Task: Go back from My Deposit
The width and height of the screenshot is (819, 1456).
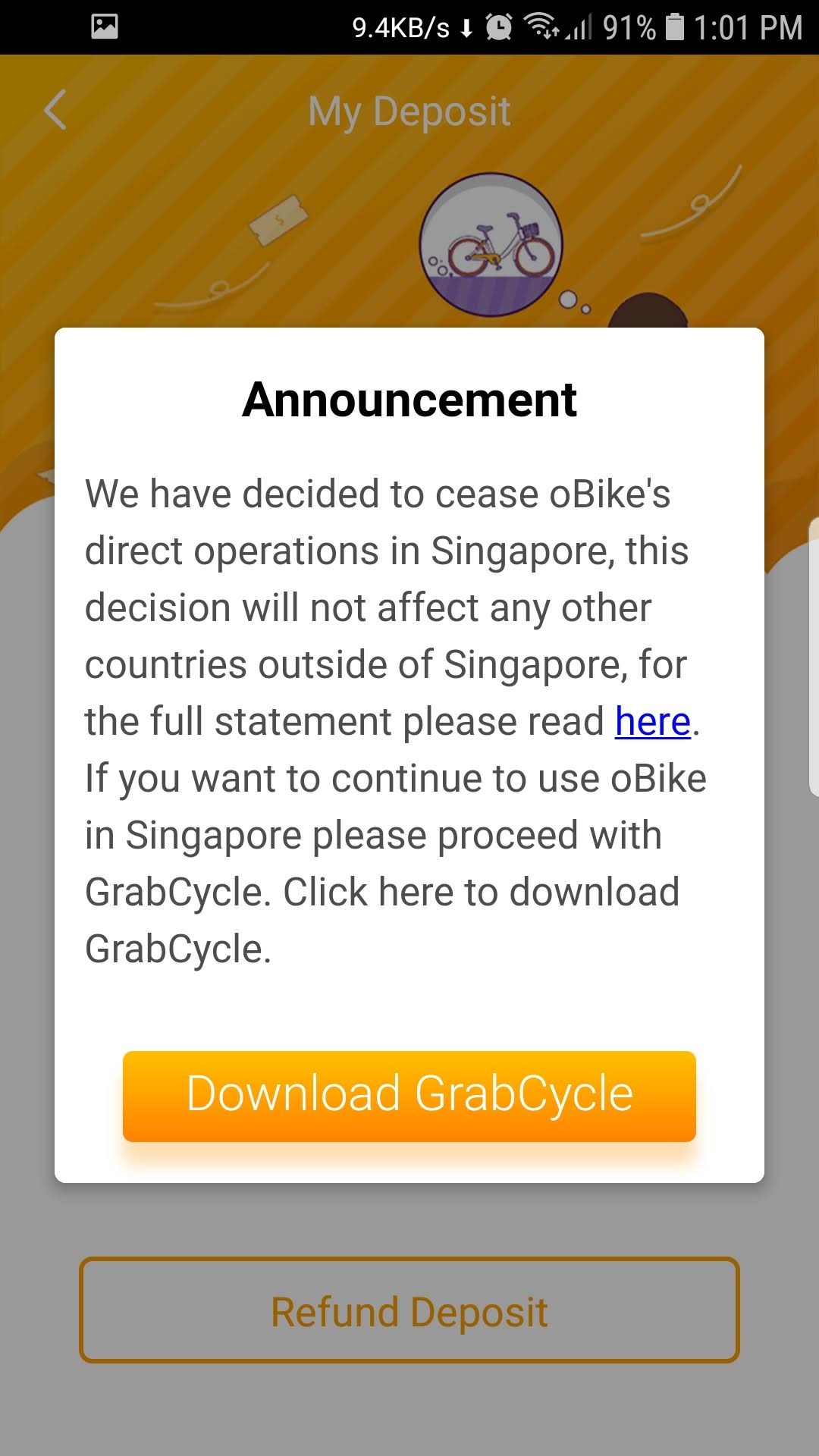Action: (55, 111)
